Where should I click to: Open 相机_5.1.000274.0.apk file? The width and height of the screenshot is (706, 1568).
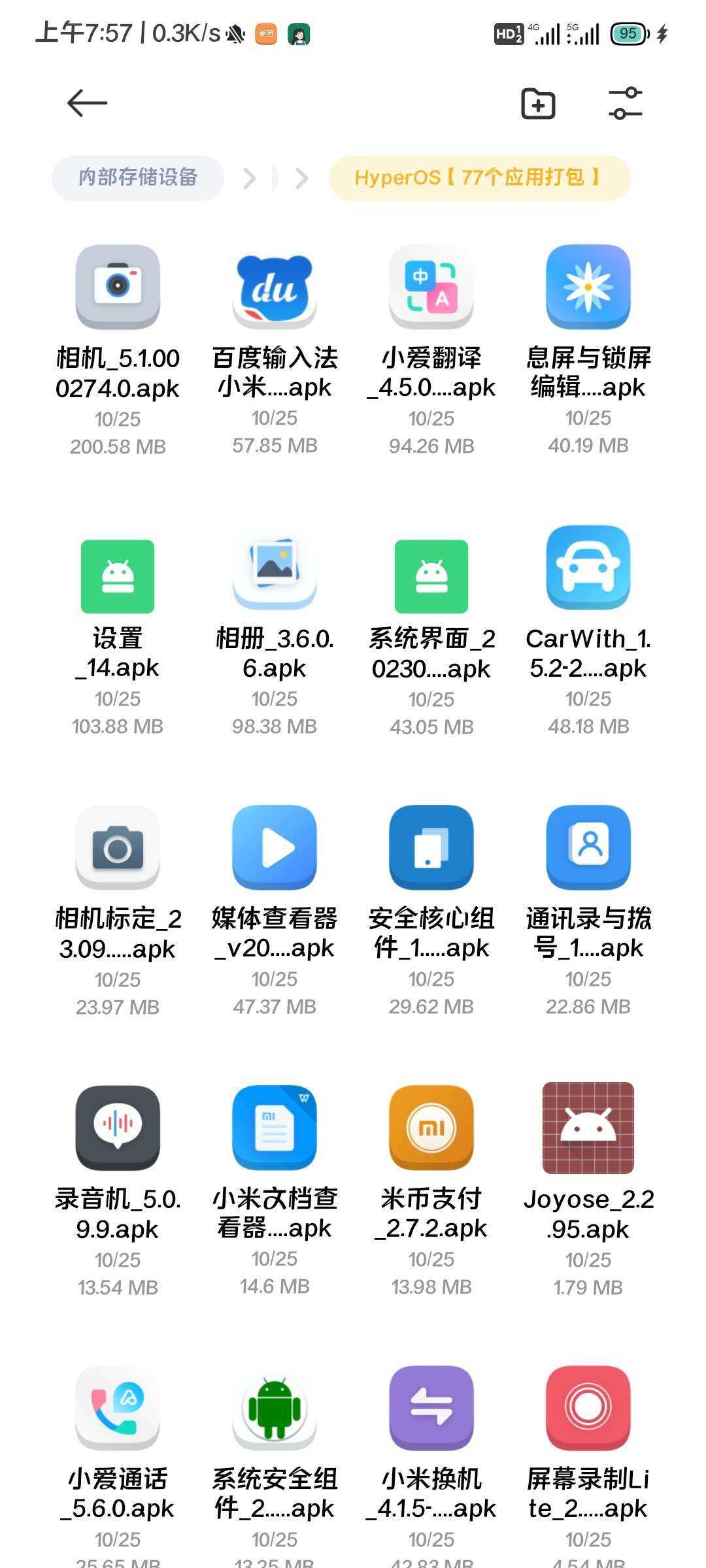pyautogui.click(x=118, y=350)
